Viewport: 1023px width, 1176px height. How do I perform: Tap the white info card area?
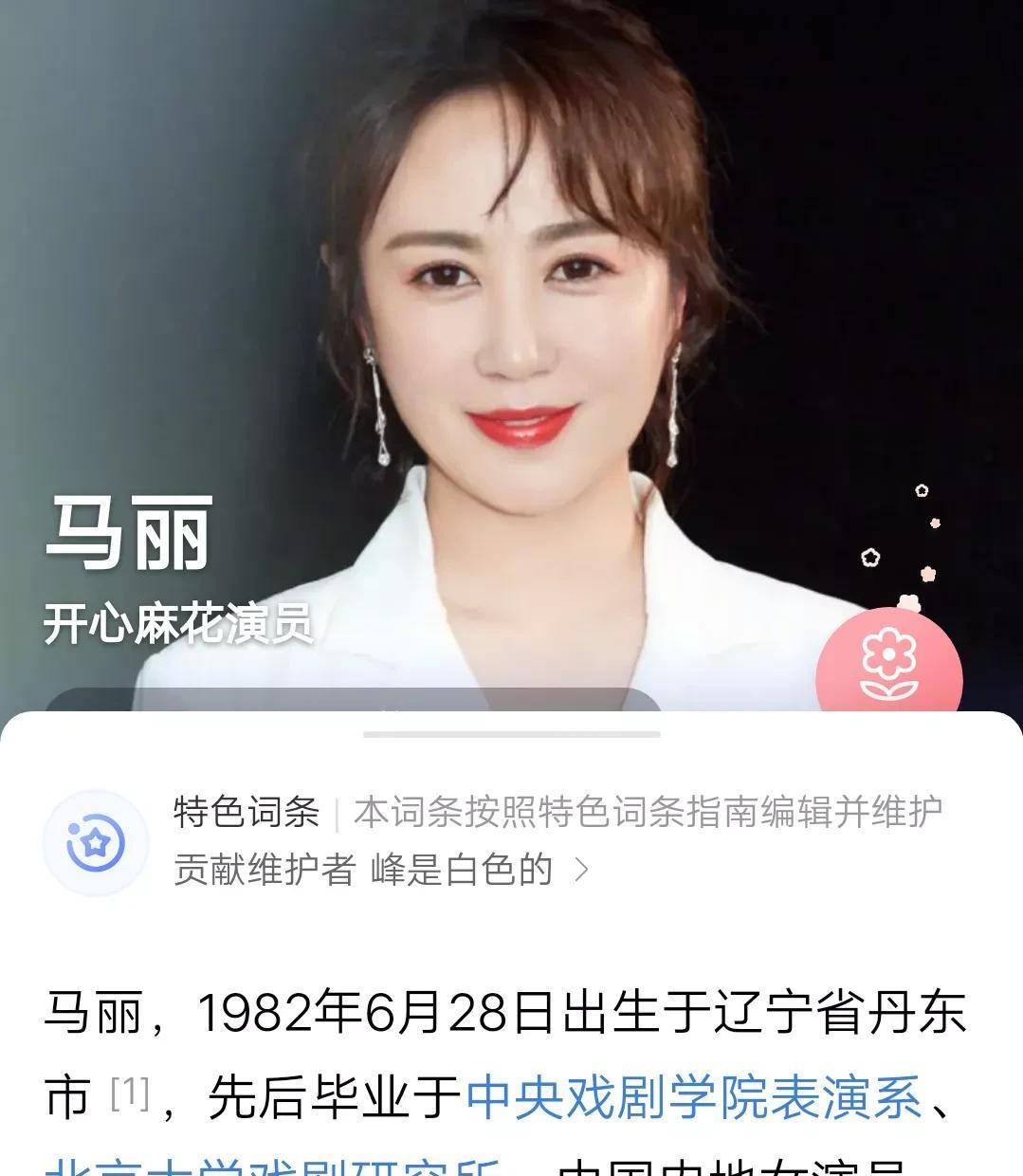point(512,939)
